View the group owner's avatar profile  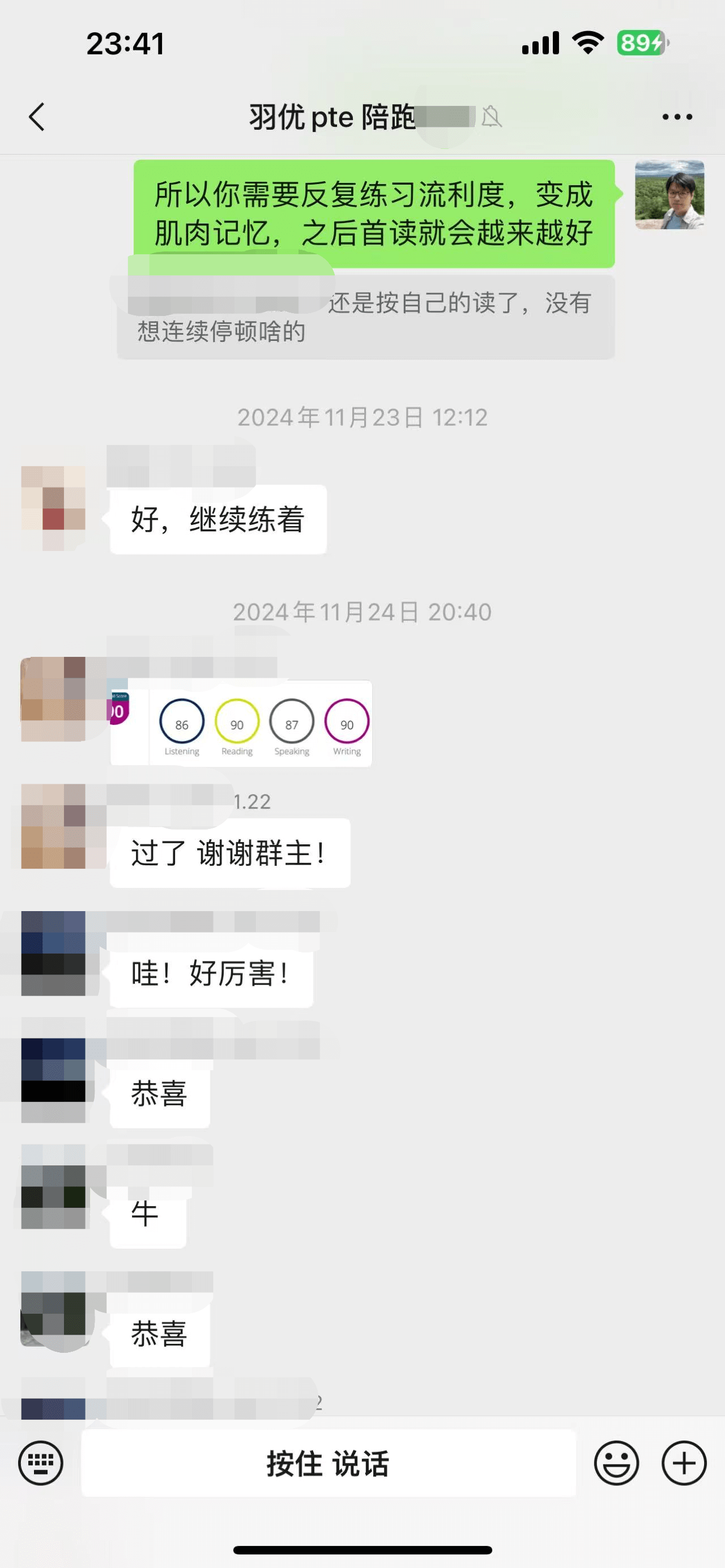coord(669,195)
